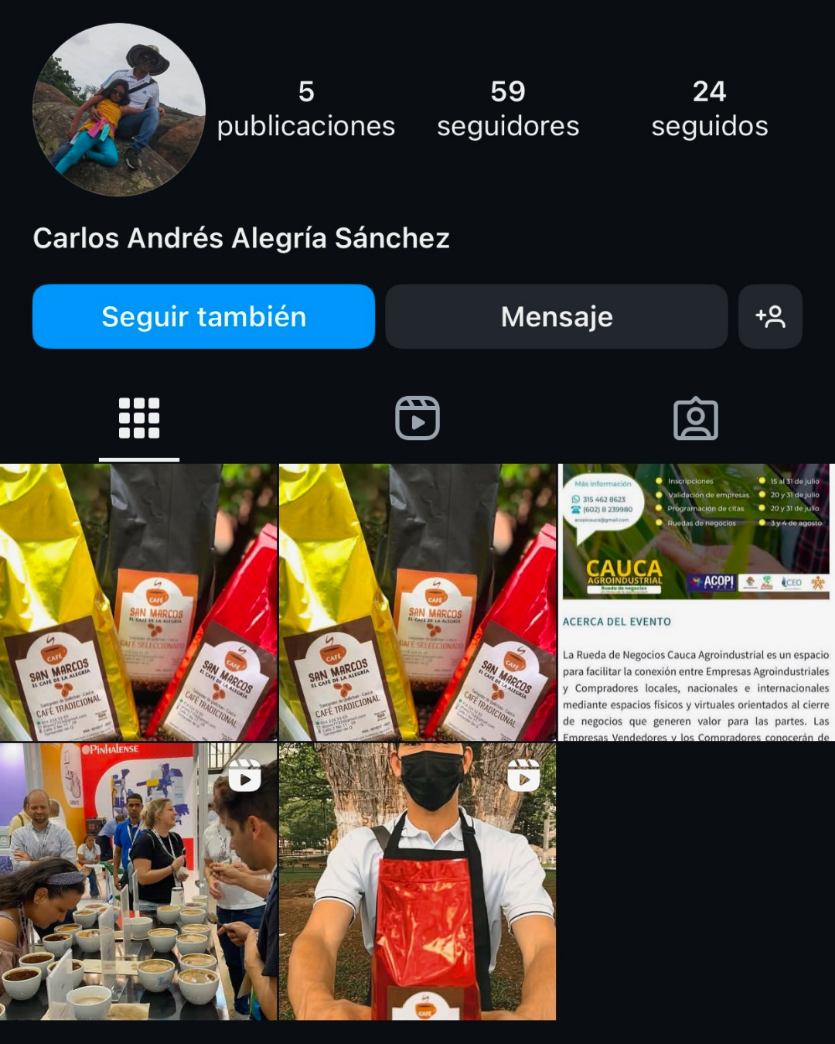This screenshot has width=835, height=1044.
Task: Switch to the posts grid tab
Action: tap(139, 419)
